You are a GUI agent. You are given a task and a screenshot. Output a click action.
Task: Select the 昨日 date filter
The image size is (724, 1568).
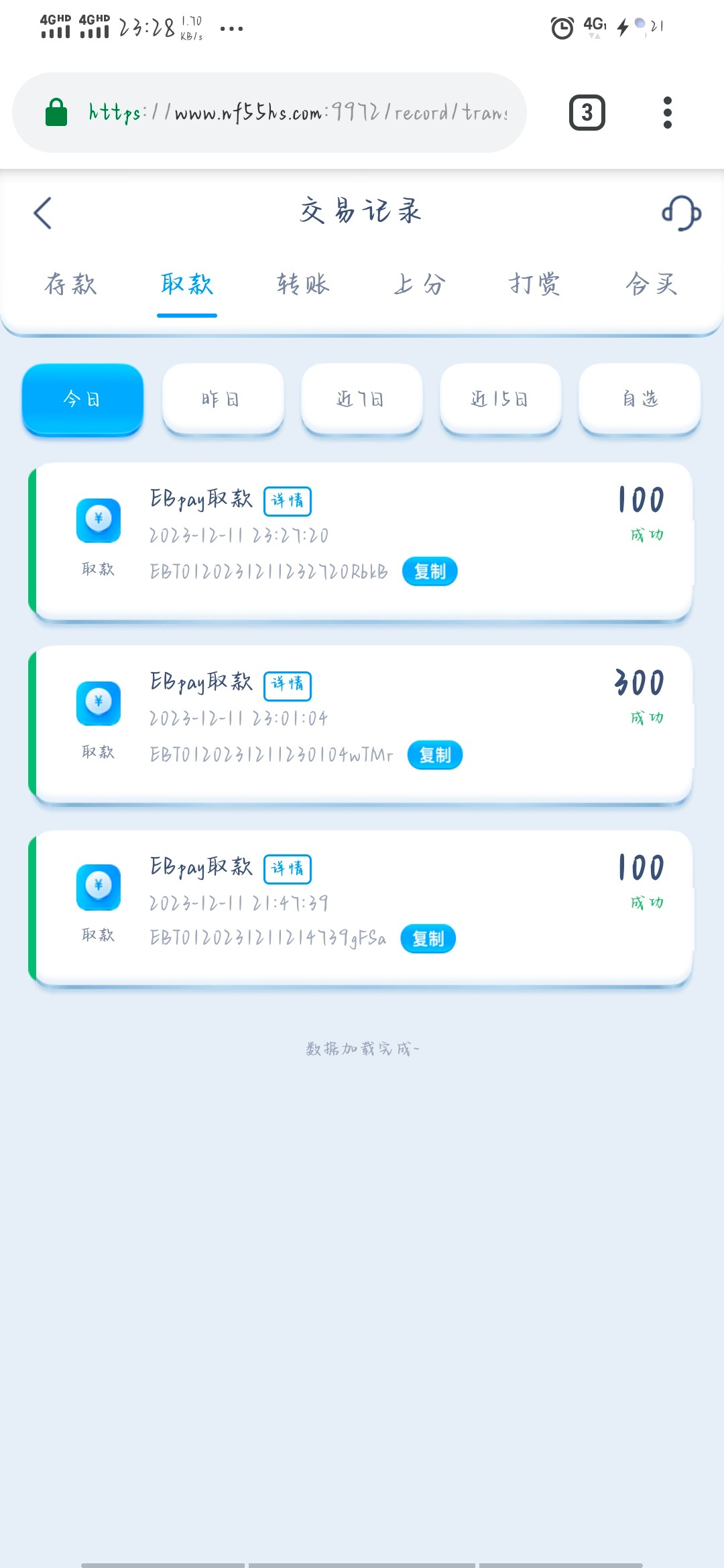(223, 399)
